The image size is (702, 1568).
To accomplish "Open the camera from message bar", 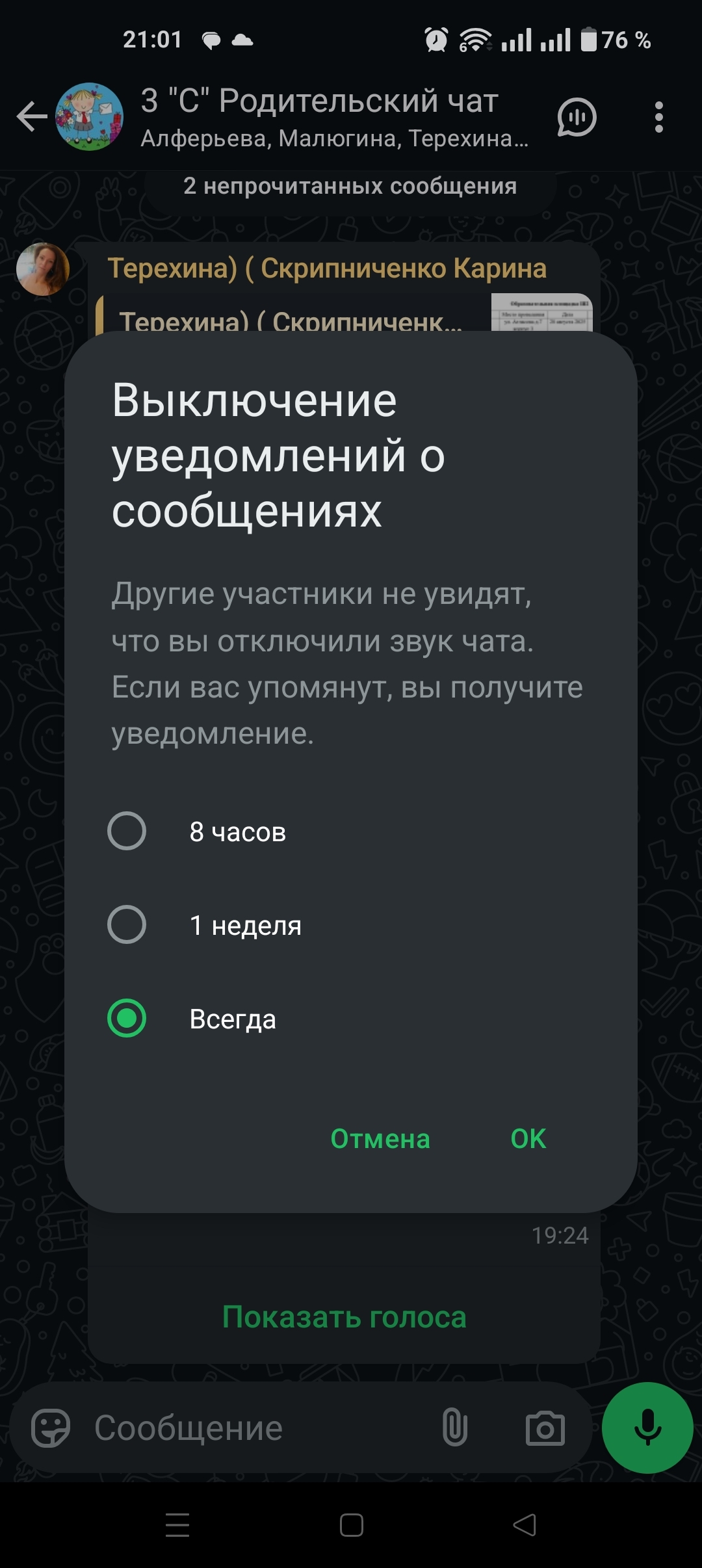I will (x=545, y=1429).
